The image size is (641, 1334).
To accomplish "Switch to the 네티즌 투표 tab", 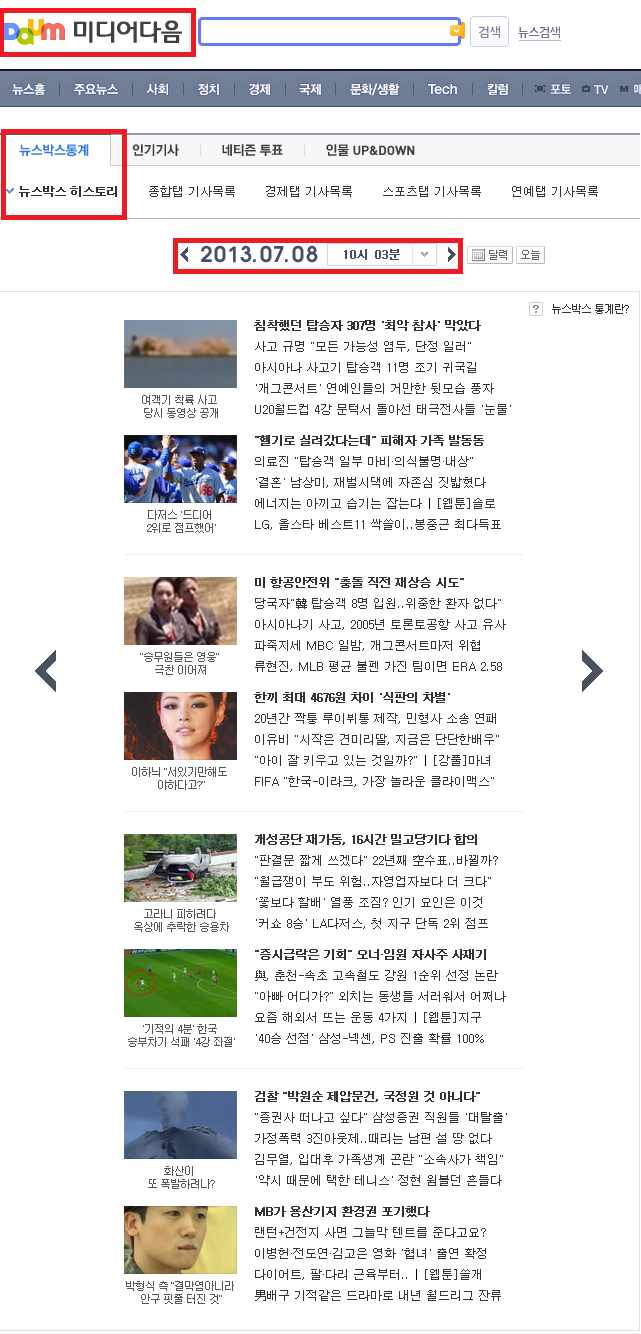I will [x=252, y=150].
